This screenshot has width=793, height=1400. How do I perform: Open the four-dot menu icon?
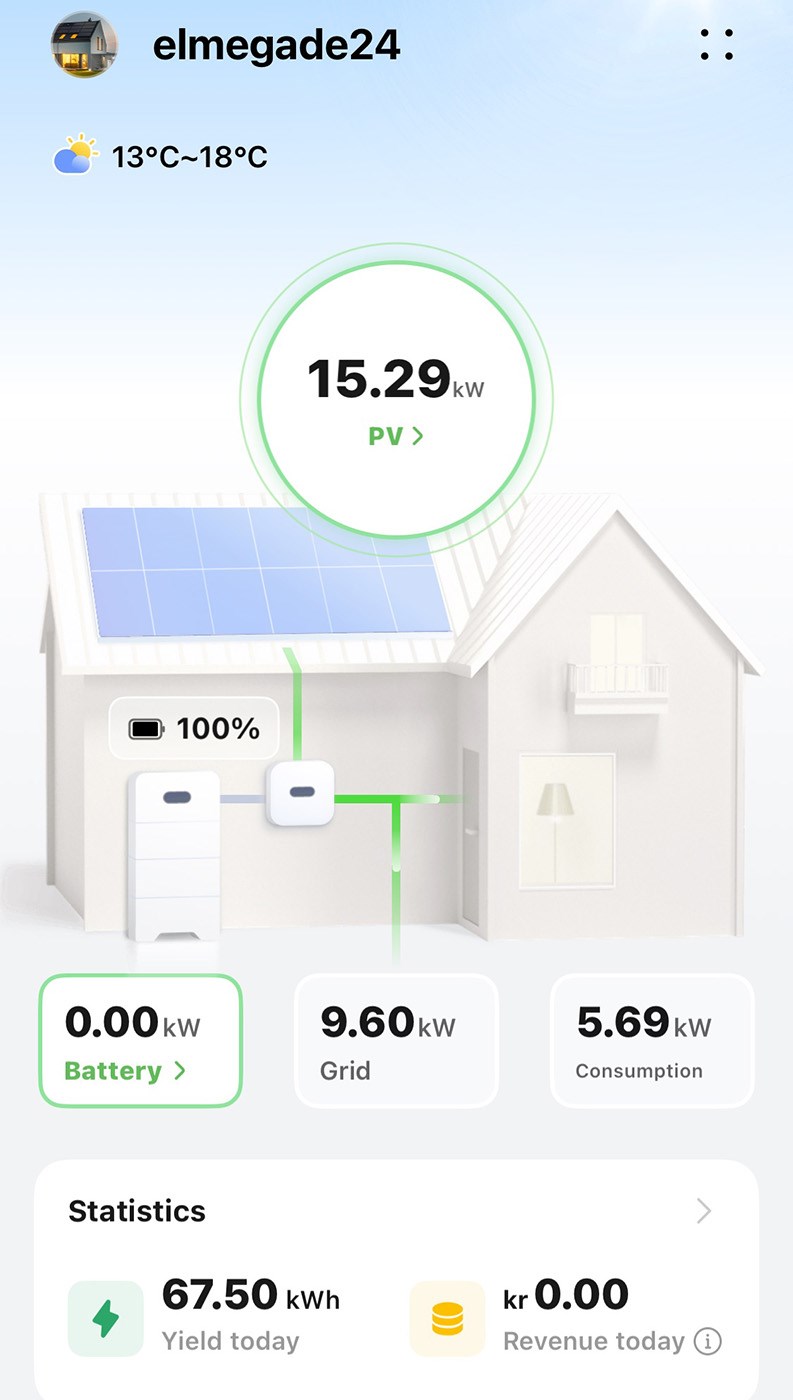point(717,45)
